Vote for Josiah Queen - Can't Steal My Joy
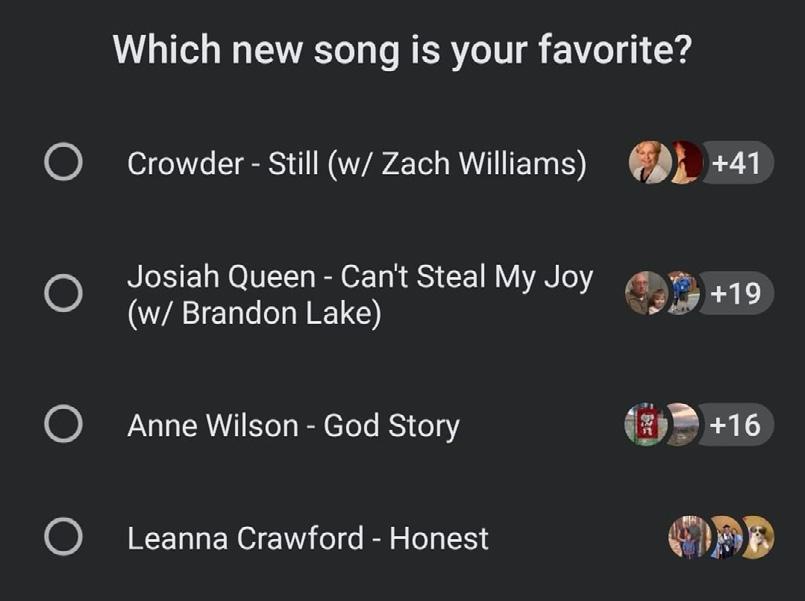The width and height of the screenshot is (805, 601). [63, 293]
